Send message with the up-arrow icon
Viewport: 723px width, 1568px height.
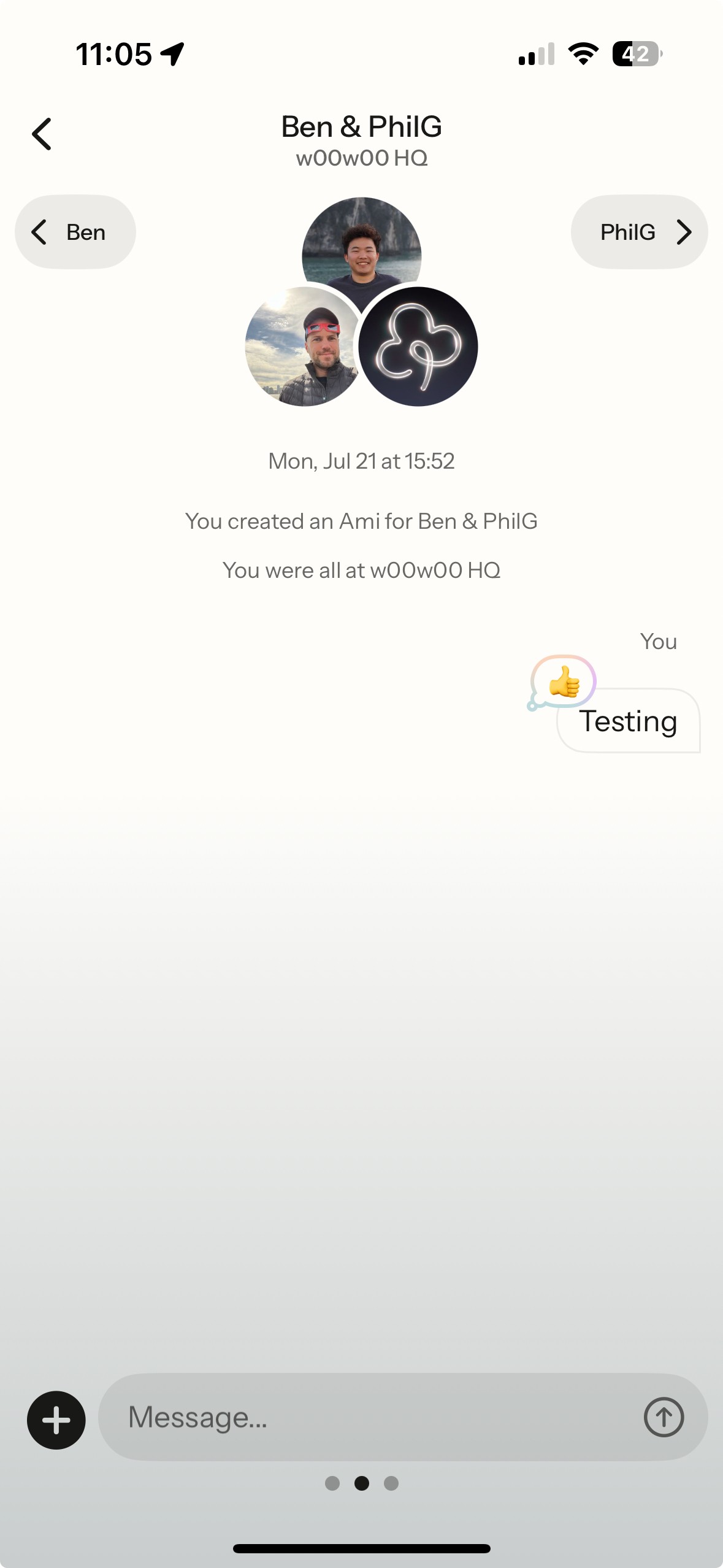click(x=664, y=1417)
